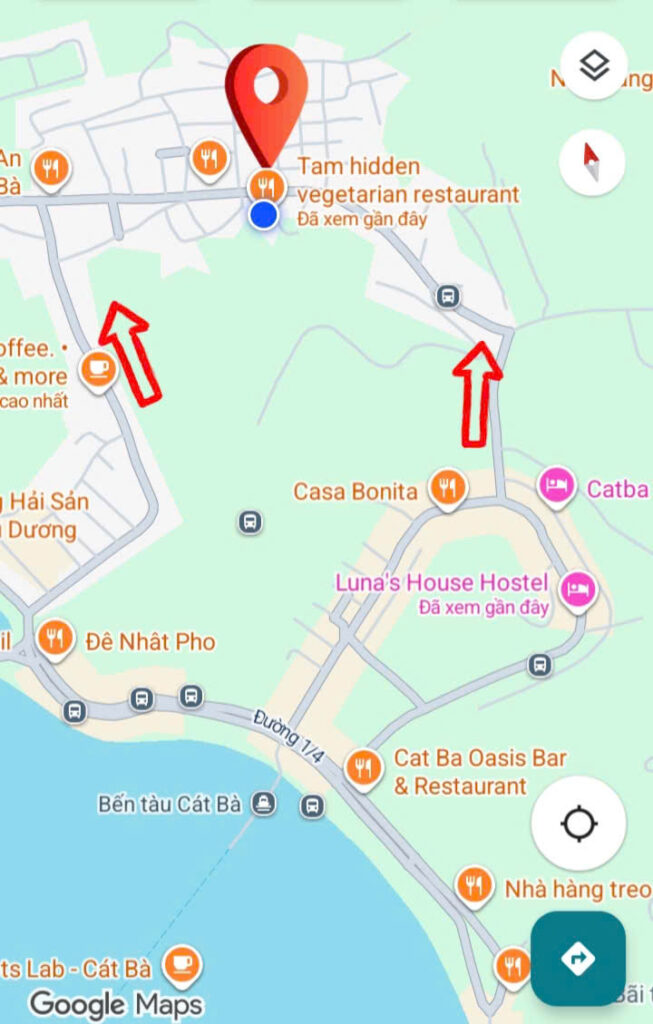This screenshot has width=653, height=1024.
Task: Select the Tam hidden vegetarian restaurant pin
Action: [265, 185]
